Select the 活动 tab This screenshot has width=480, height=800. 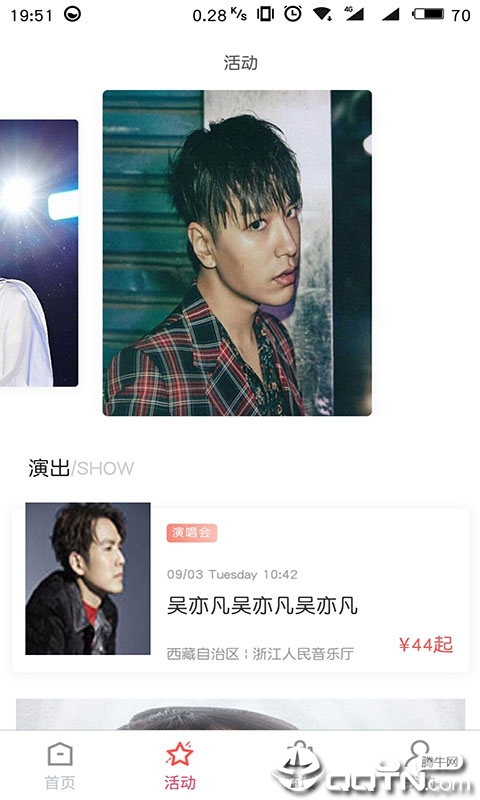click(x=180, y=765)
